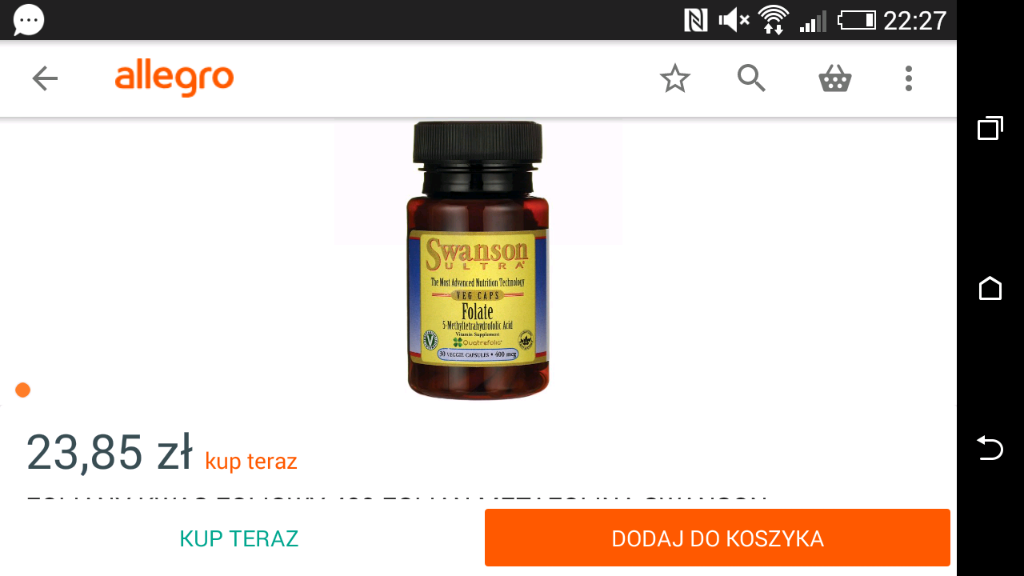
Task: Tap the KUP TERAZ button
Action: (x=239, y=538)
